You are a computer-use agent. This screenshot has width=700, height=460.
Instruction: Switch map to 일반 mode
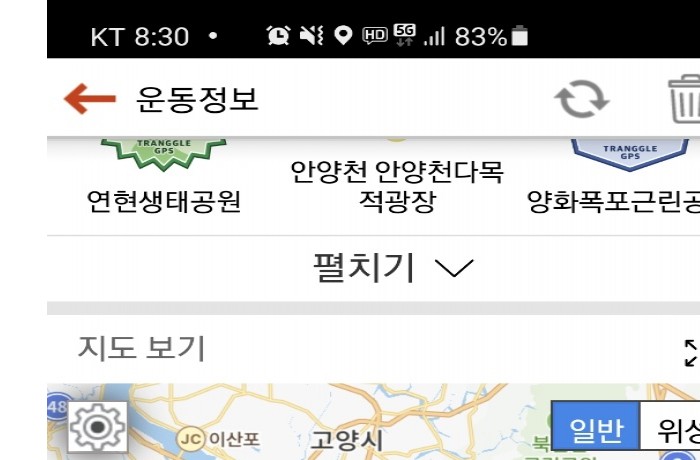pos(596,431)
